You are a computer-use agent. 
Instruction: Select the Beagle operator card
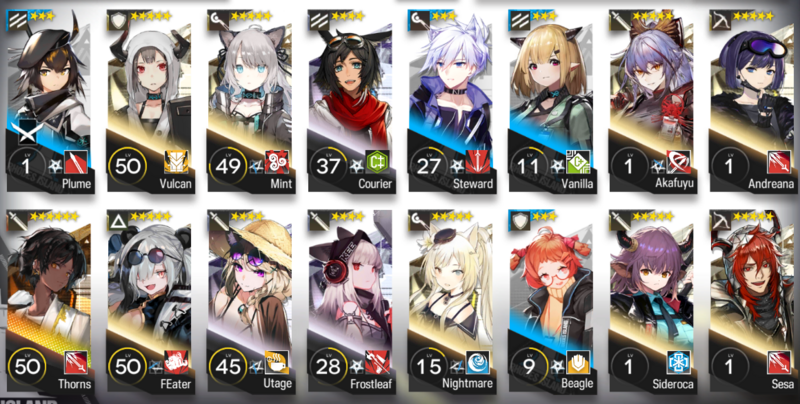(x=550, y=300)
